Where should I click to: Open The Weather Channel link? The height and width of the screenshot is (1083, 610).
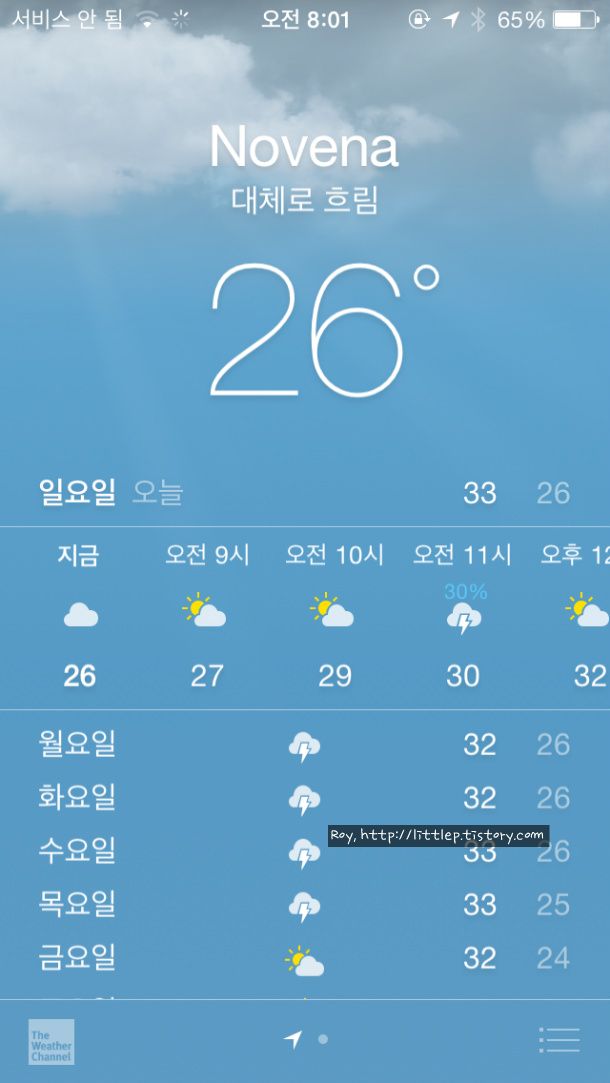[x=51, y=1042]
